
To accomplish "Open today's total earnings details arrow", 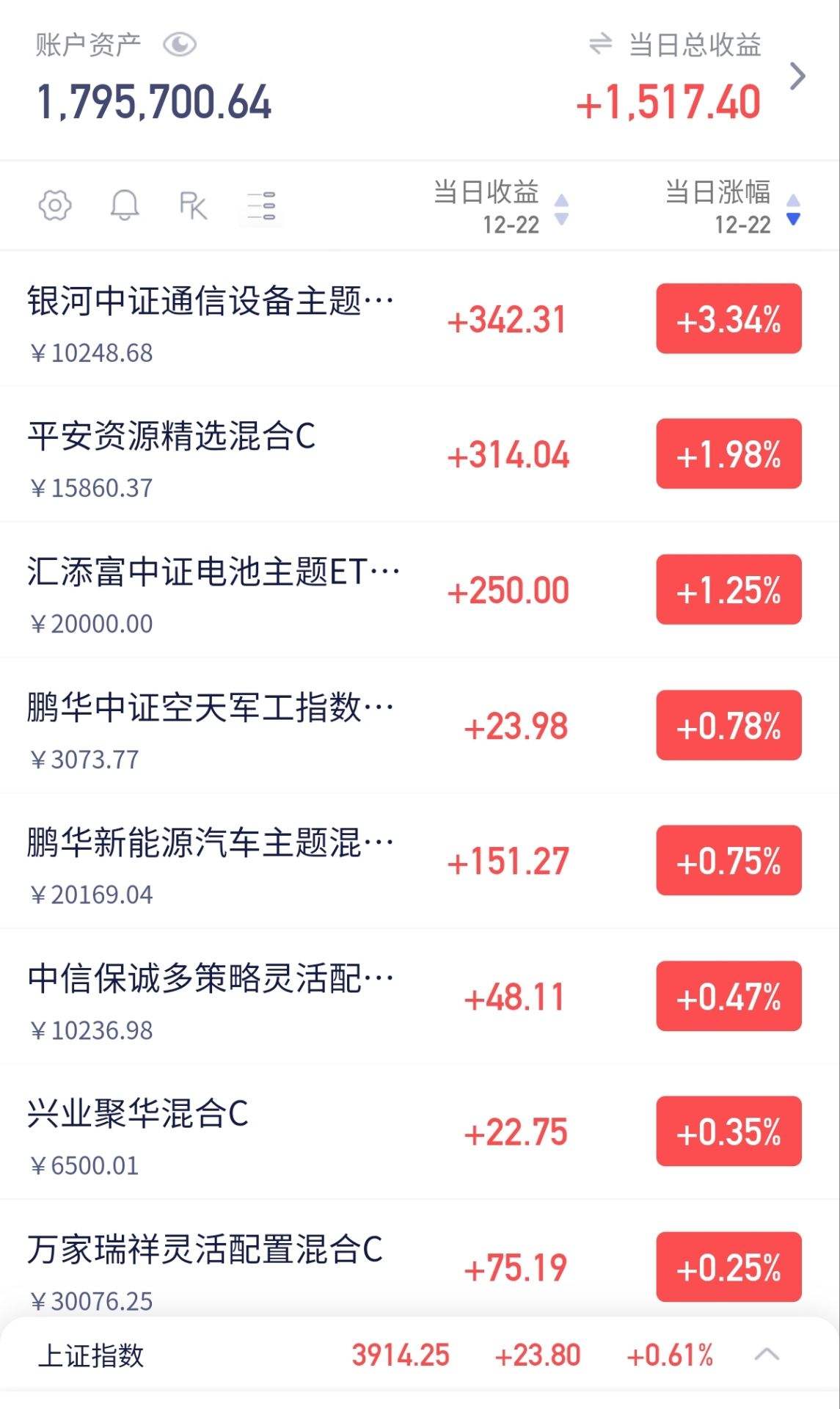I will click(797, 76).
